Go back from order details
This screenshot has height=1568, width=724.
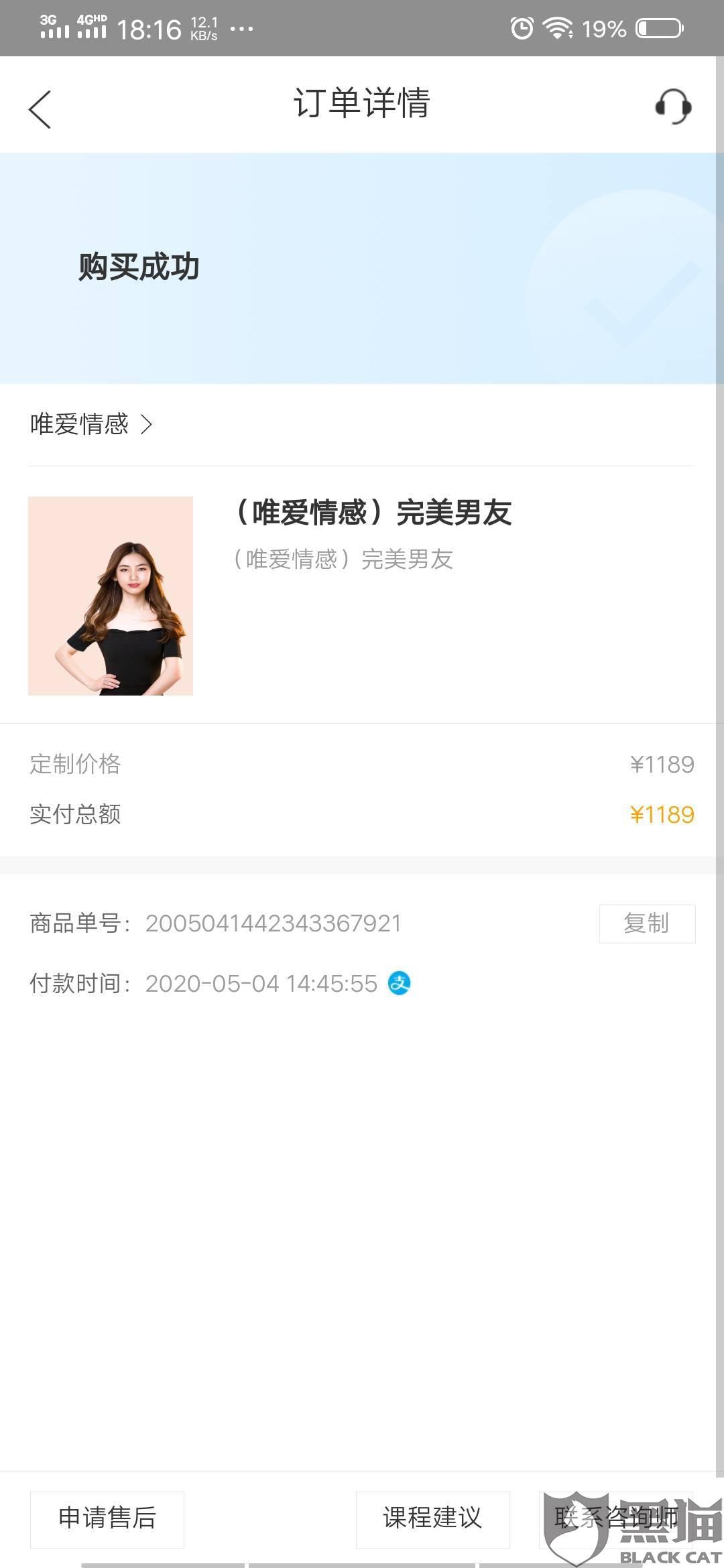40,109
